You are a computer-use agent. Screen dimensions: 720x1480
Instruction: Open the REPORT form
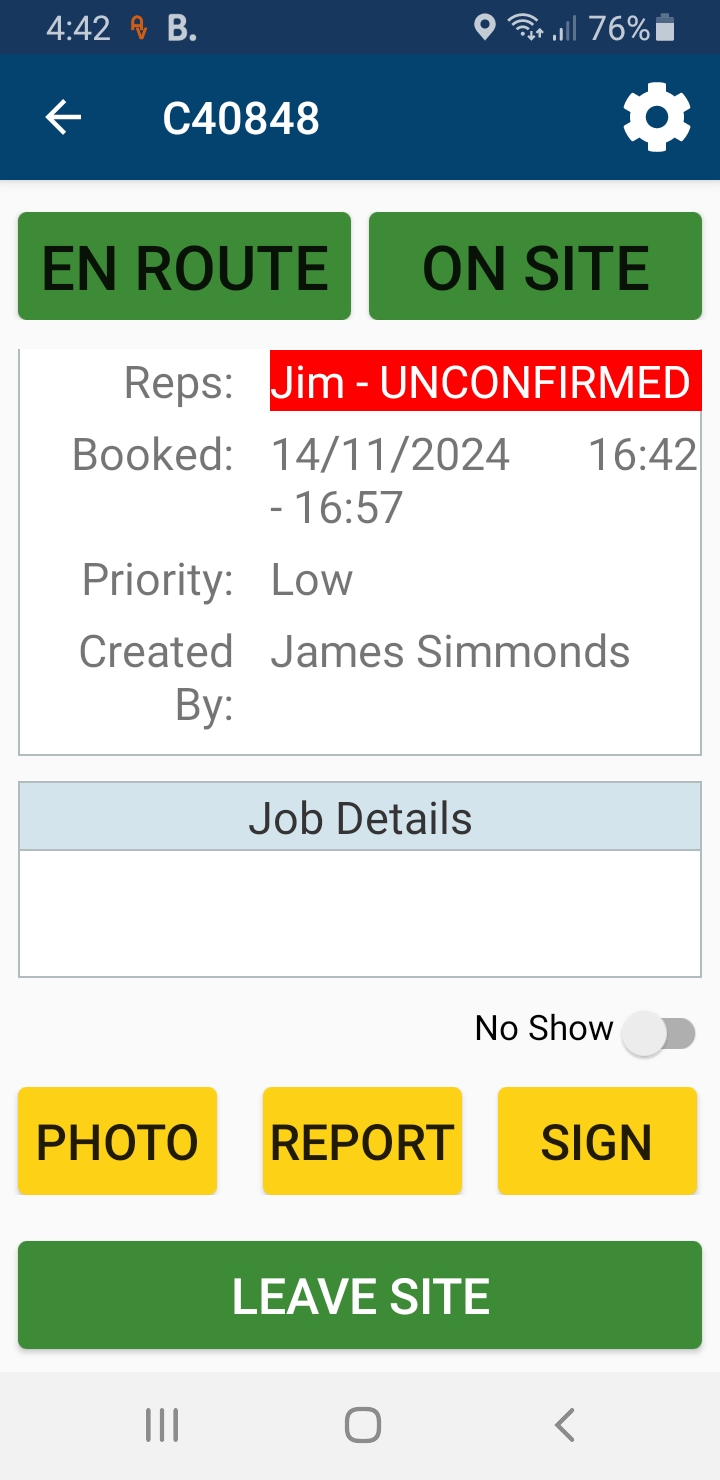(x=362, y=1141)
